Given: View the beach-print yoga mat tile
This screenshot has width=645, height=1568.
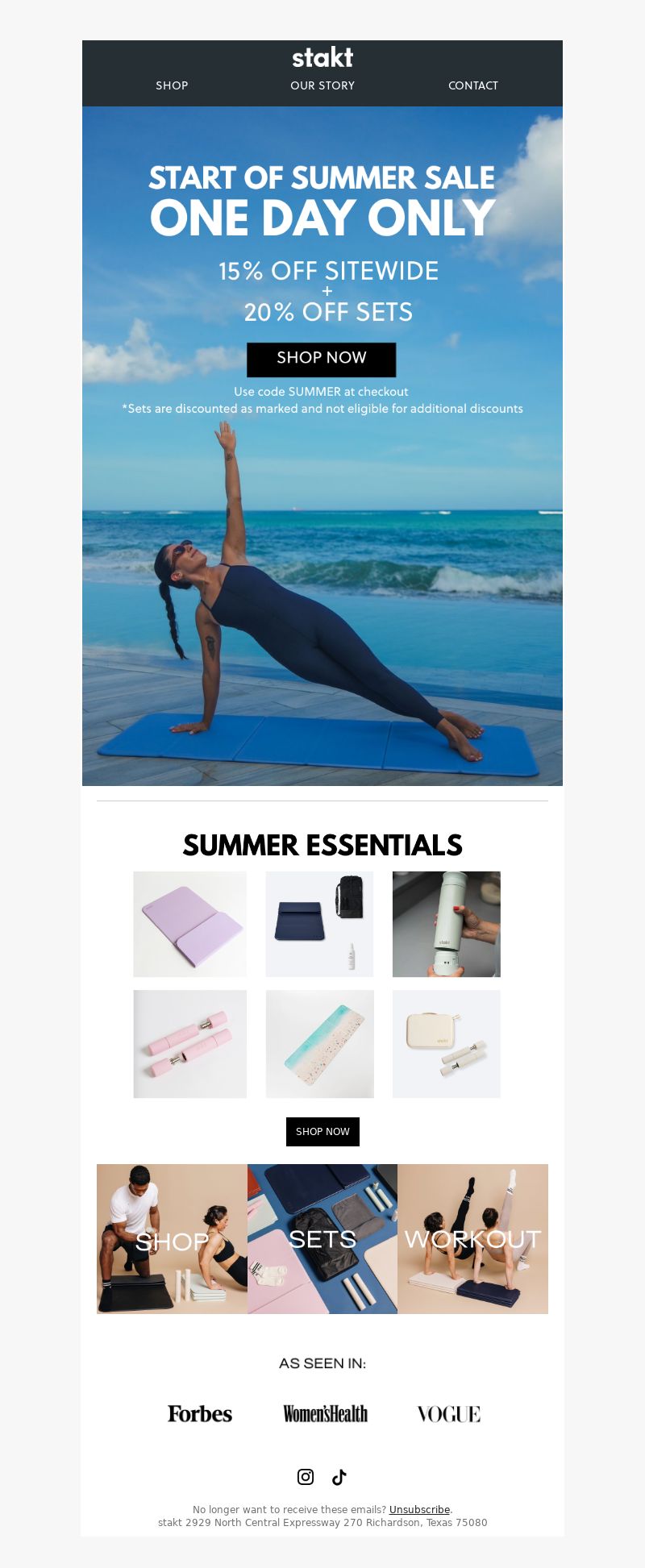Looking at the screenshot, I should tap(320, 1044).
